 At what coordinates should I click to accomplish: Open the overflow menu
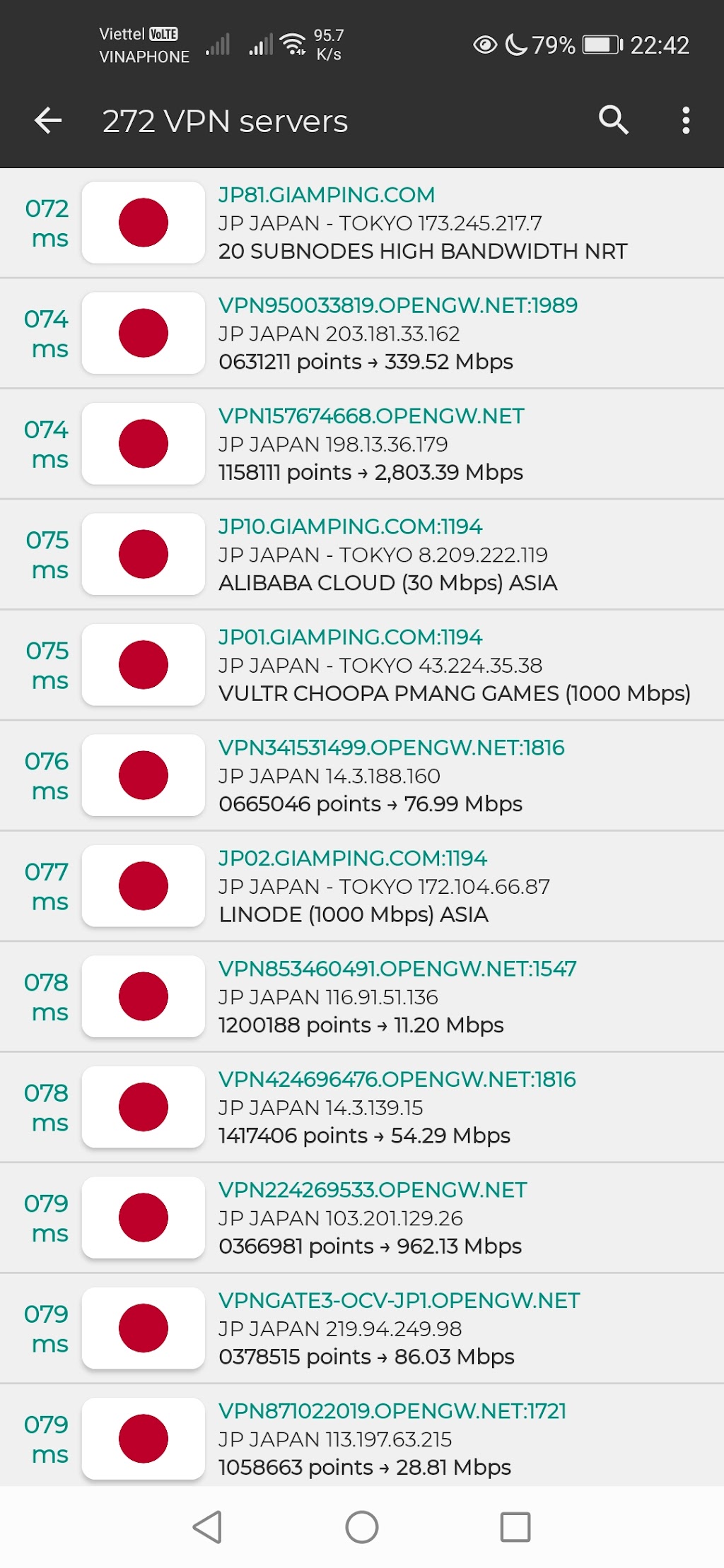685,121
